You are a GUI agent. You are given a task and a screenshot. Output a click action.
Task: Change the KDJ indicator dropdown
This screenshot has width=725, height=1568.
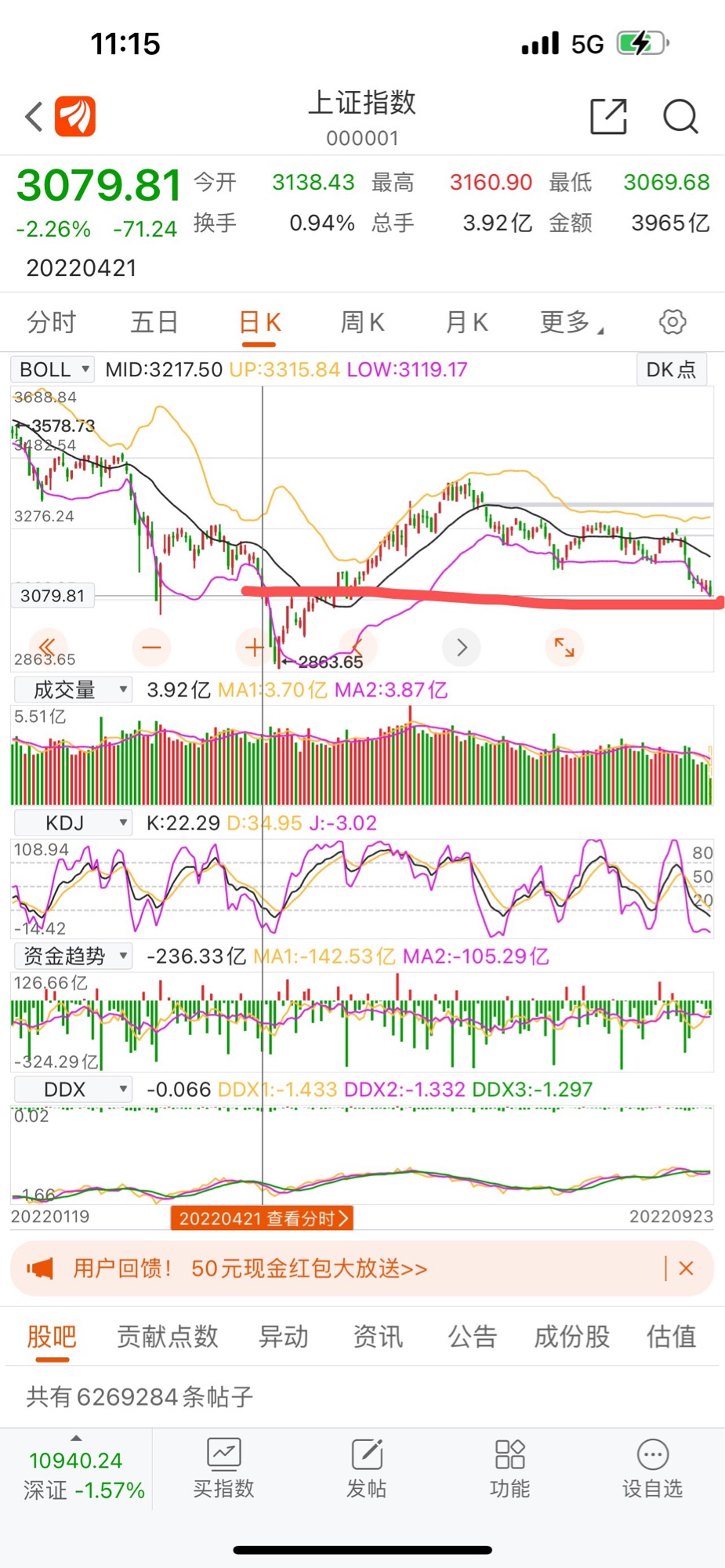pos(73,823)
